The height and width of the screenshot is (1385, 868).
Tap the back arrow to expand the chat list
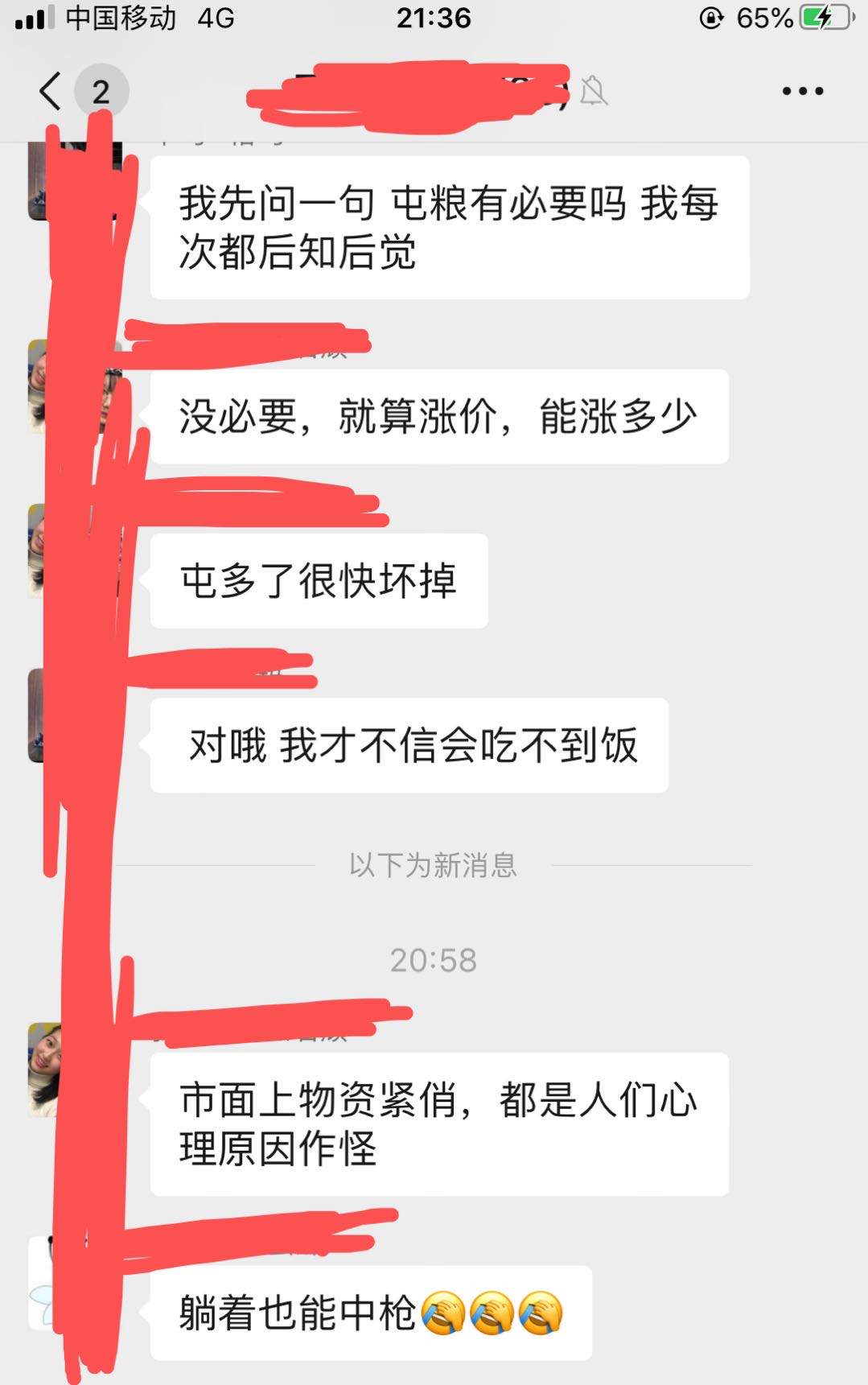point(50,91)
